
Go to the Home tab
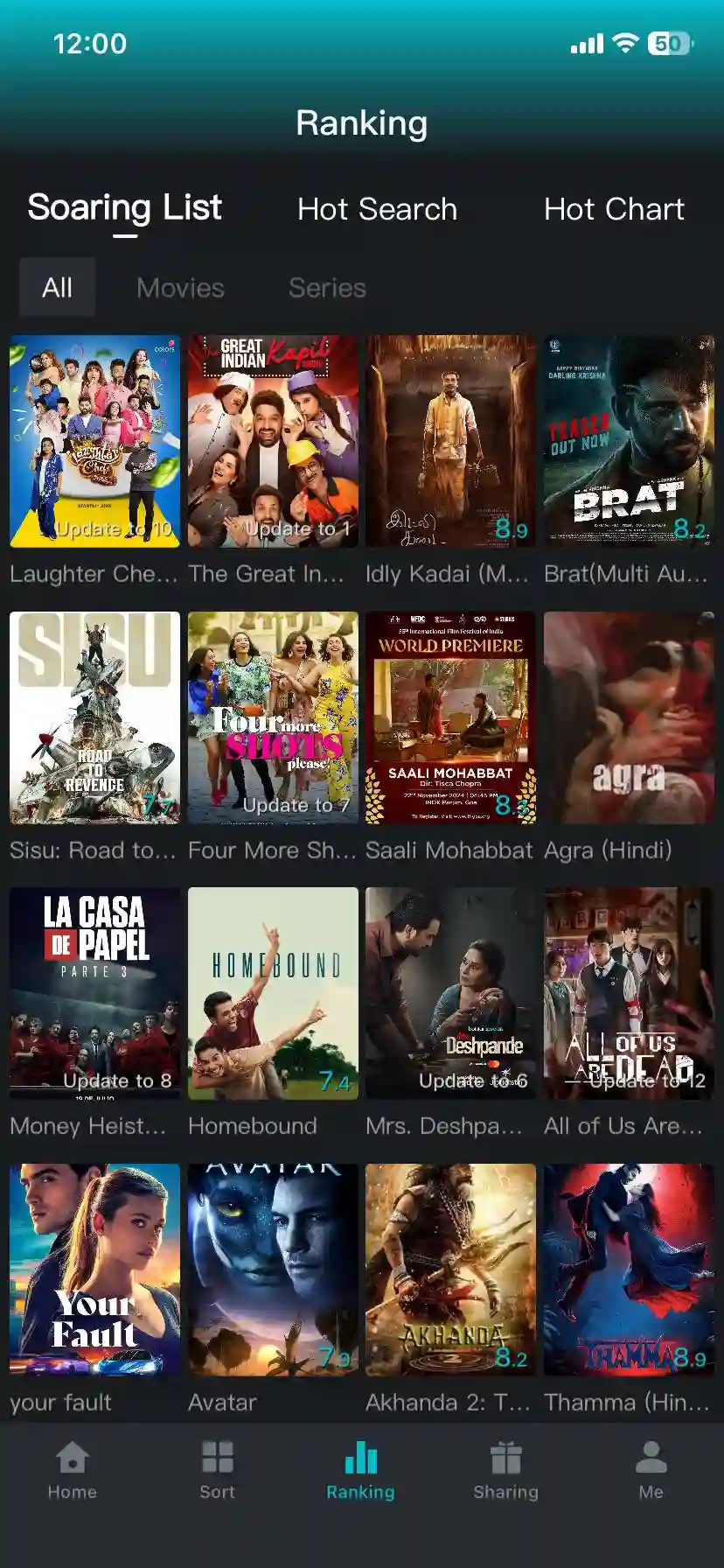(72, 1471)
